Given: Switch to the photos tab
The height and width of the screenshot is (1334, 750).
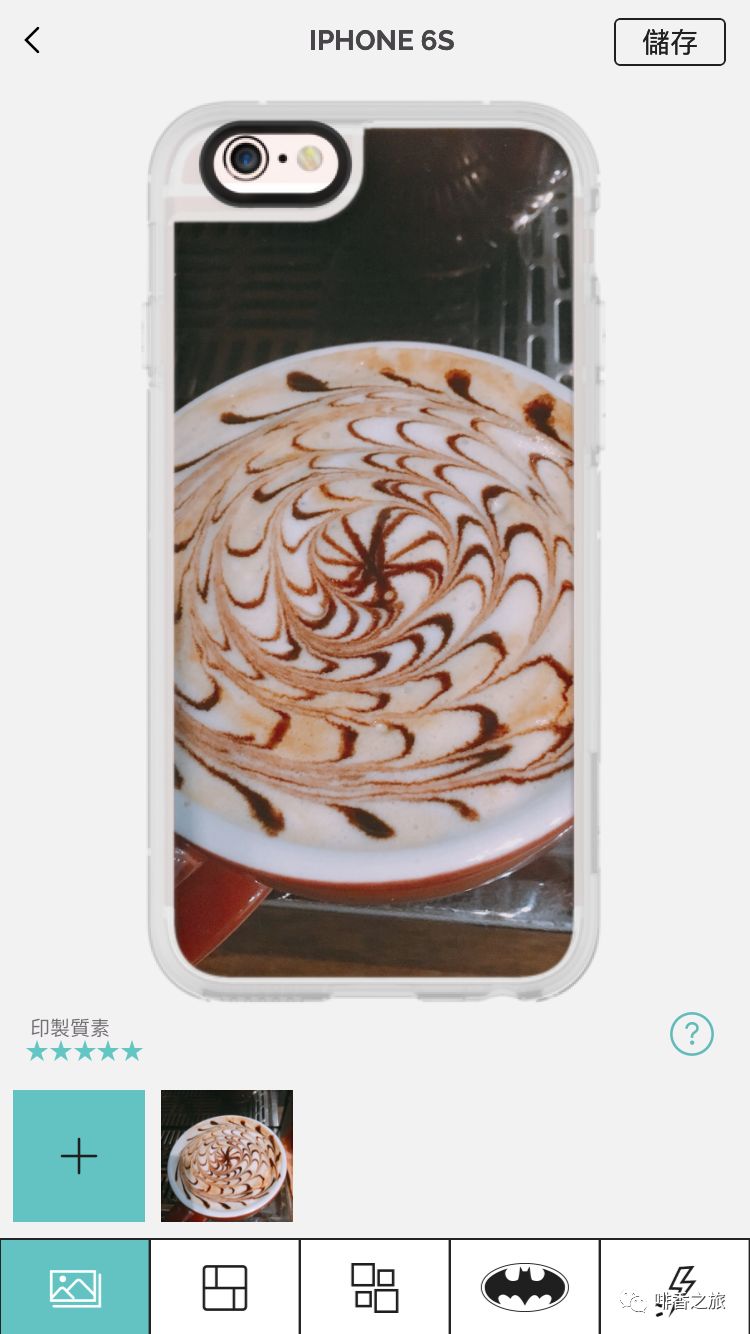Looking at the screenshot, I should [75, 1287].
